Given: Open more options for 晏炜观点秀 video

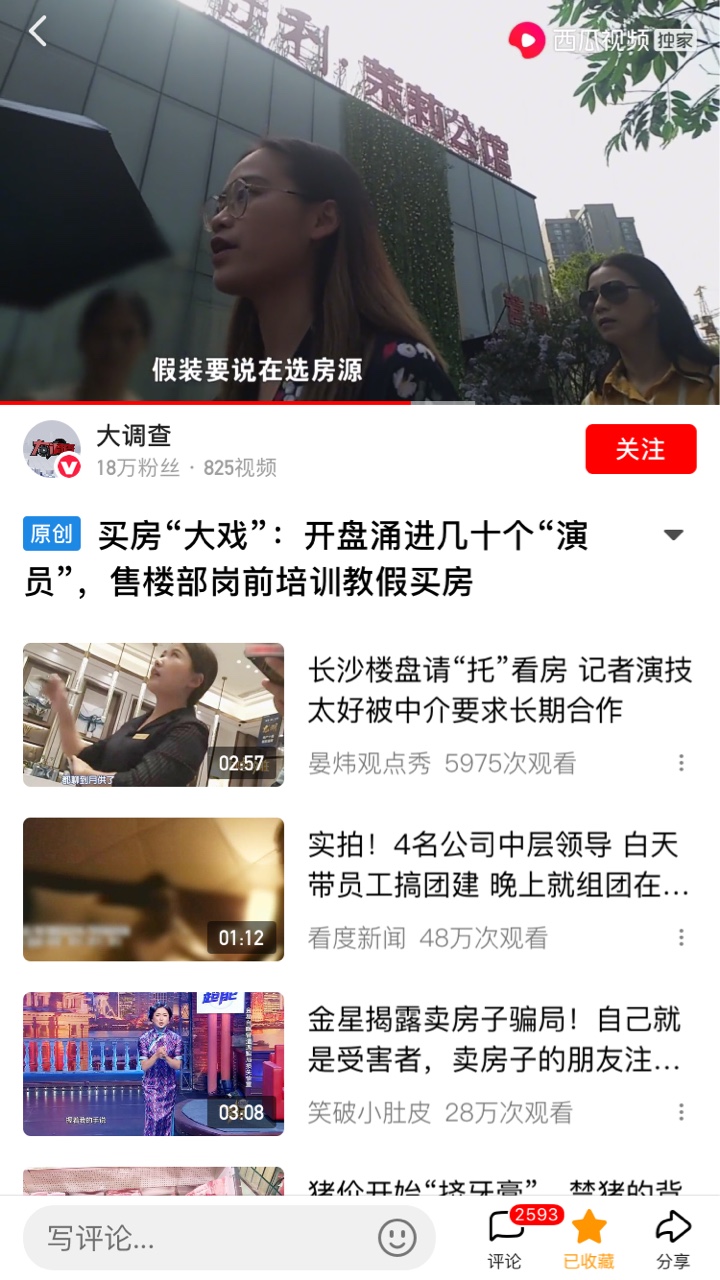Looking at the screenshot, I should coord(681,763).
